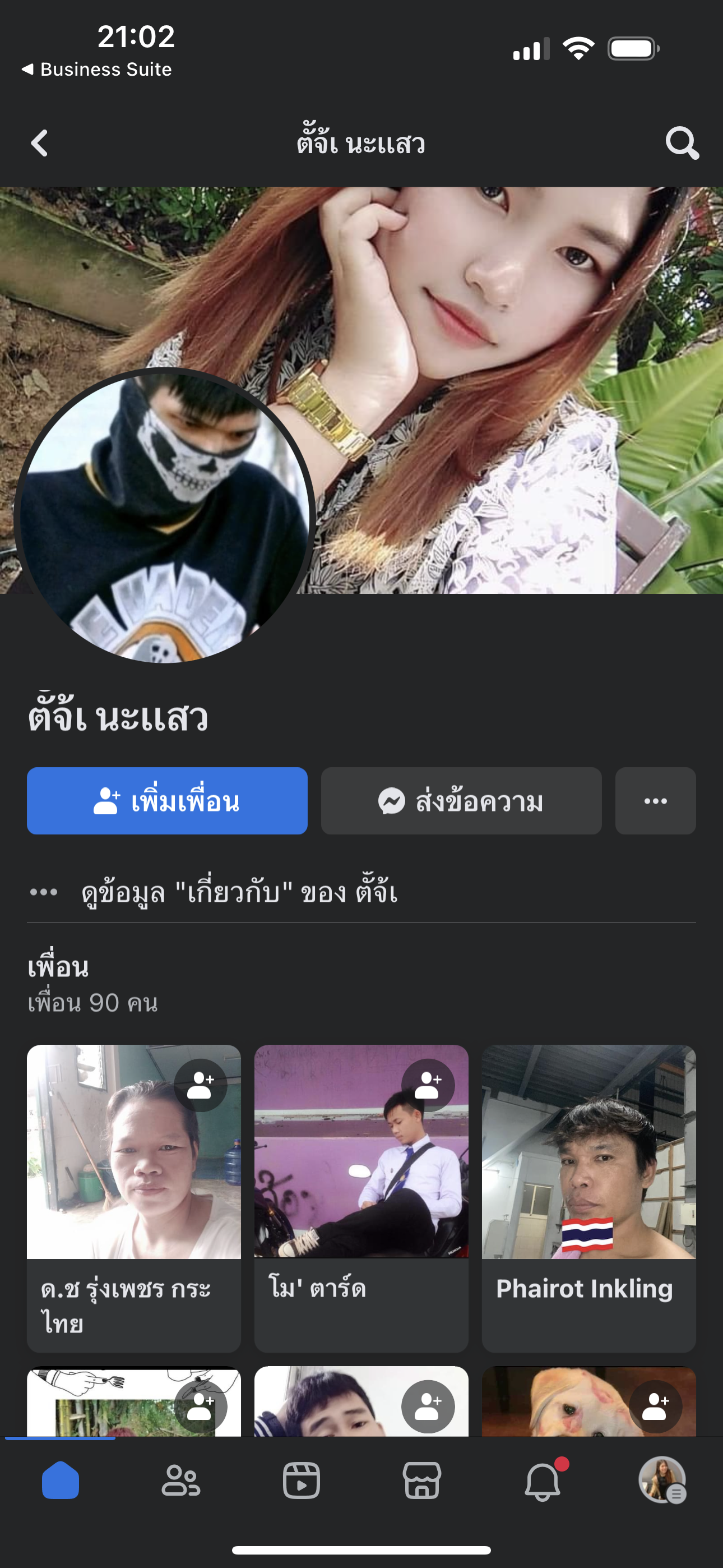
Task: Open the Marketplace tab
Action: click(421, 1481)
